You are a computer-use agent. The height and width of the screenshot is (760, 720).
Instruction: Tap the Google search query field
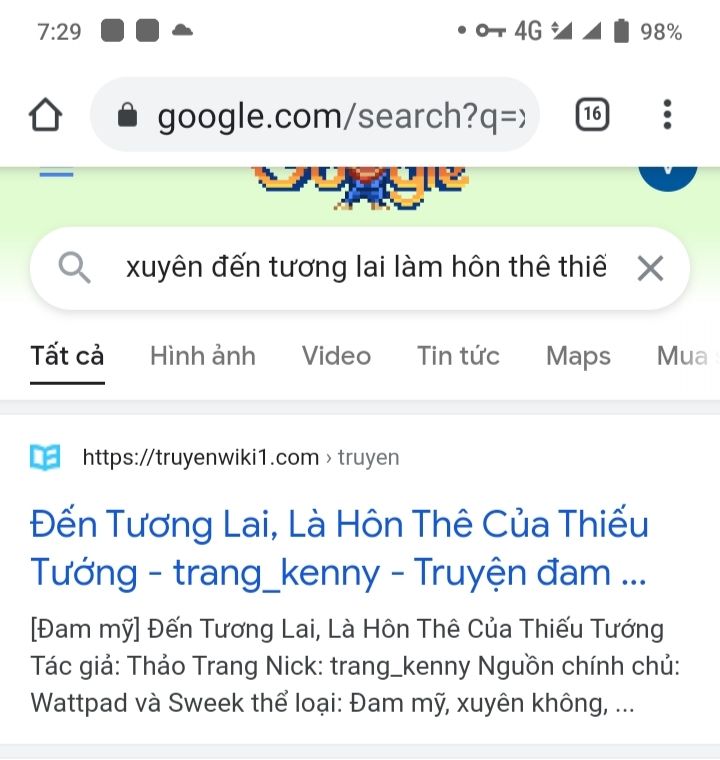click(x=365, y=268)
